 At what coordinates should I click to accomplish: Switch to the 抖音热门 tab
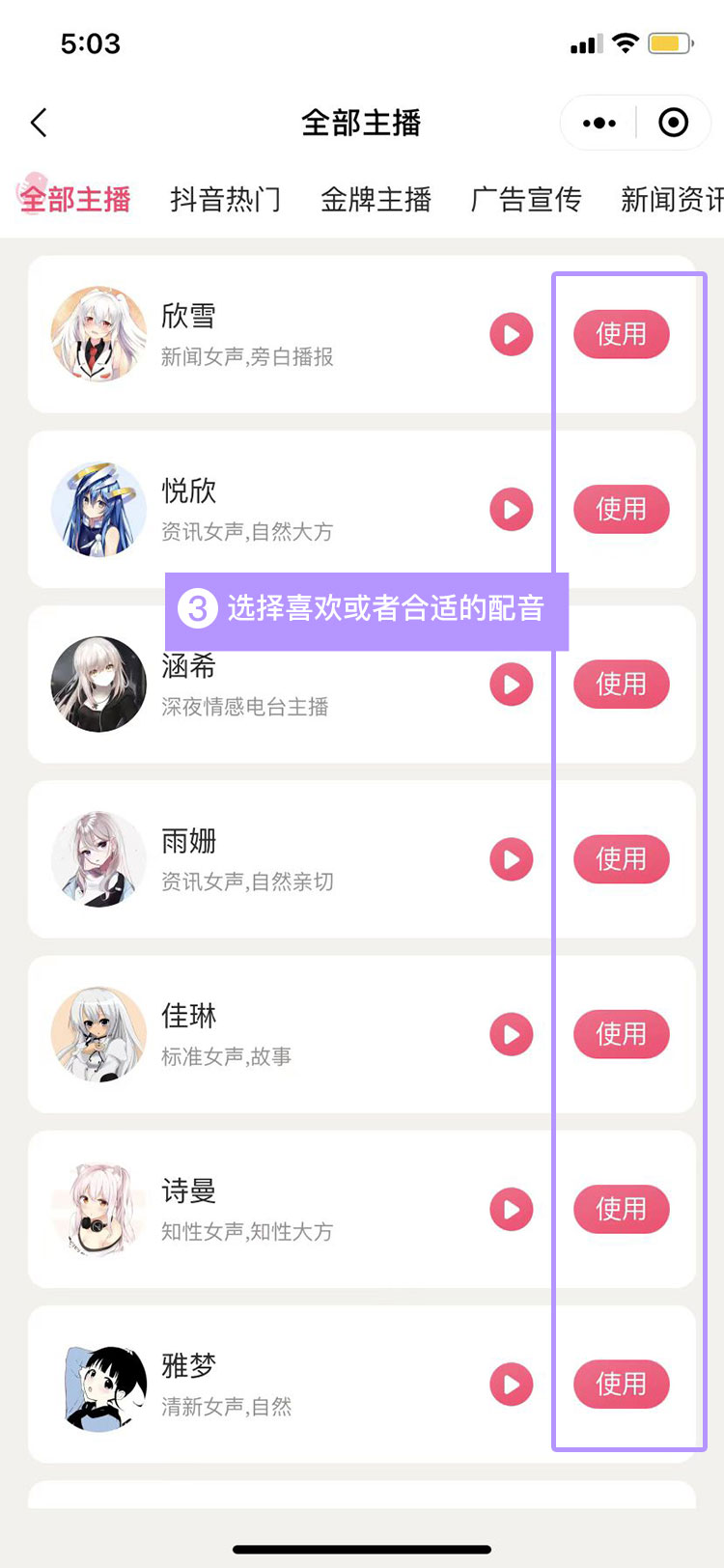[225, 200]
